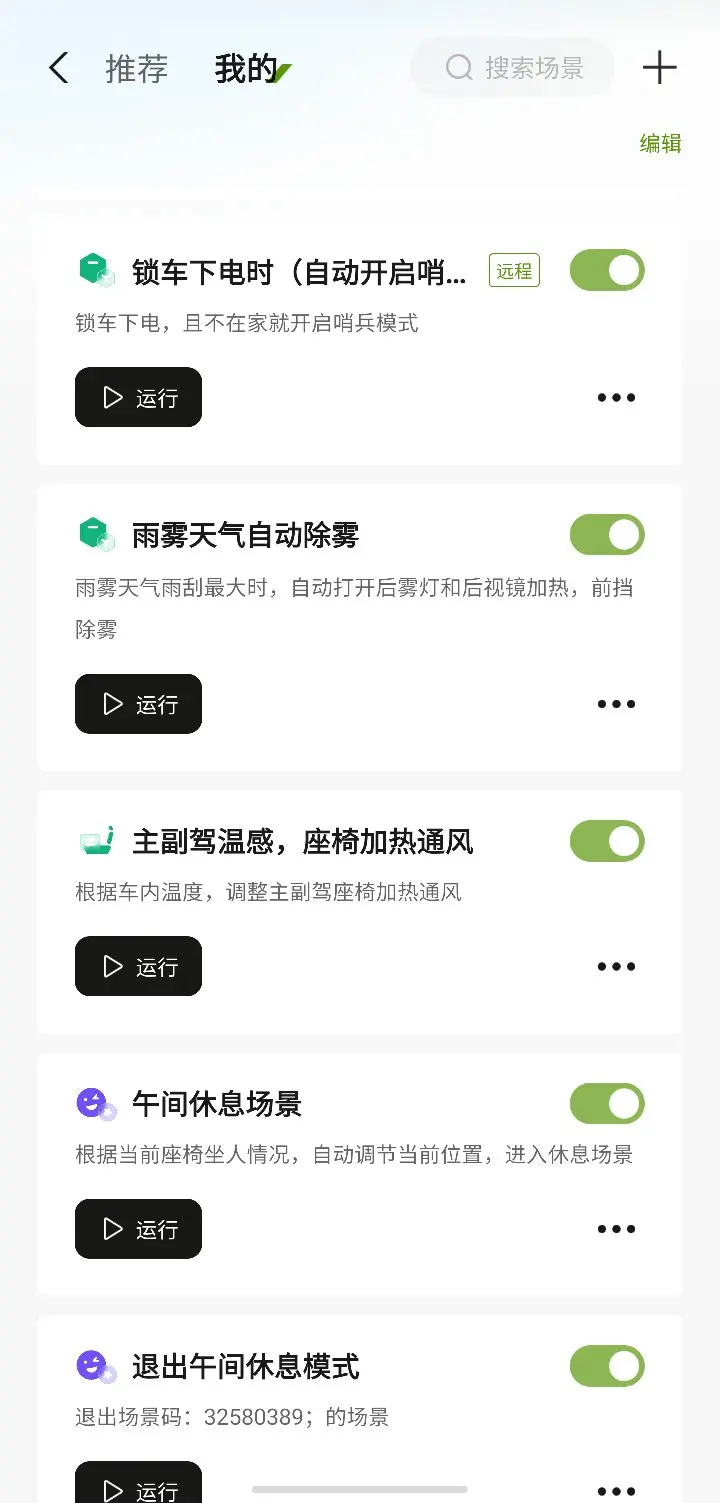Open the 搜索场景 search box

(x=513, y=68)
